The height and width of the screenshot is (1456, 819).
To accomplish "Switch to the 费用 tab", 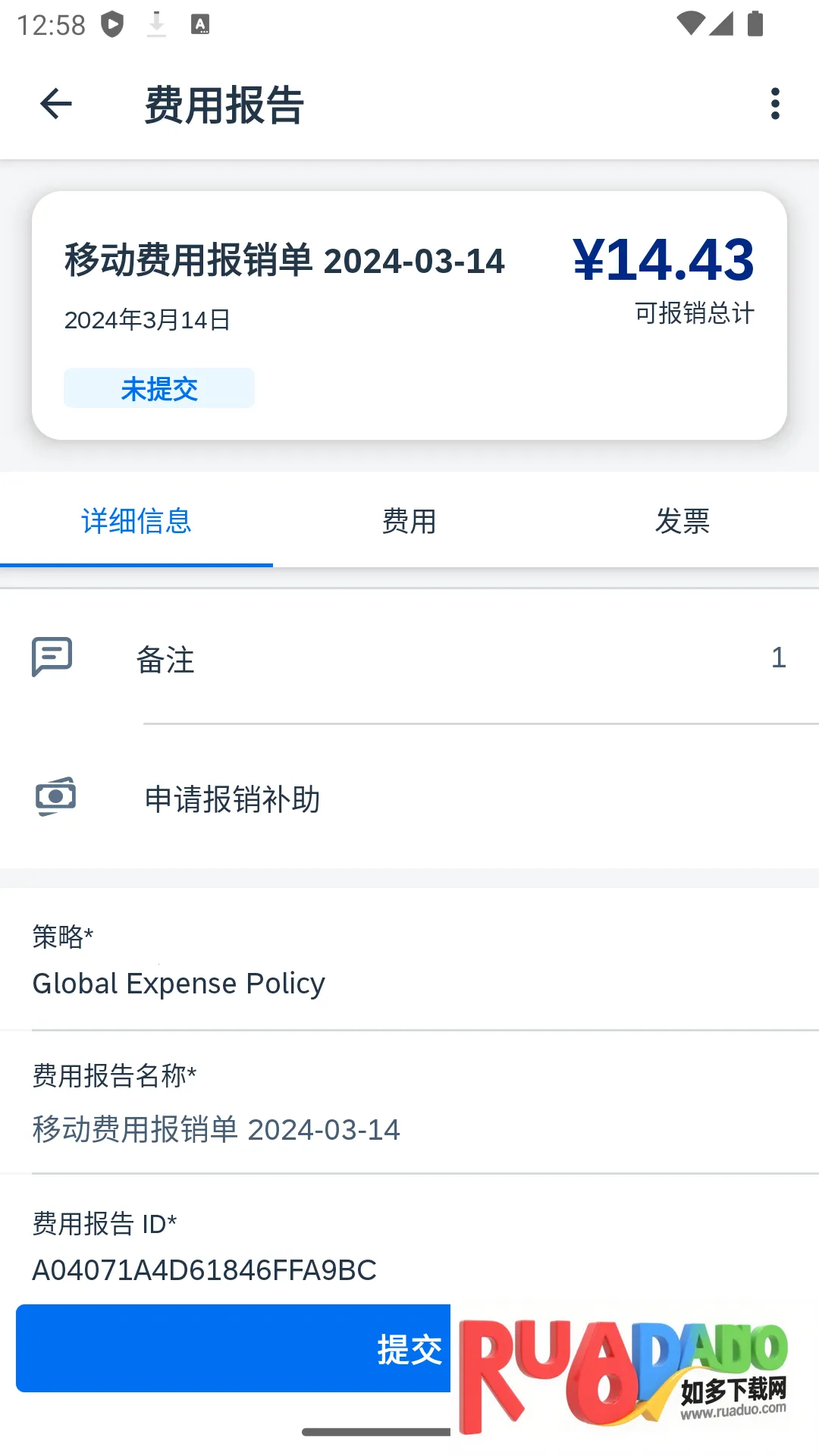I will (x=409, y=521).
